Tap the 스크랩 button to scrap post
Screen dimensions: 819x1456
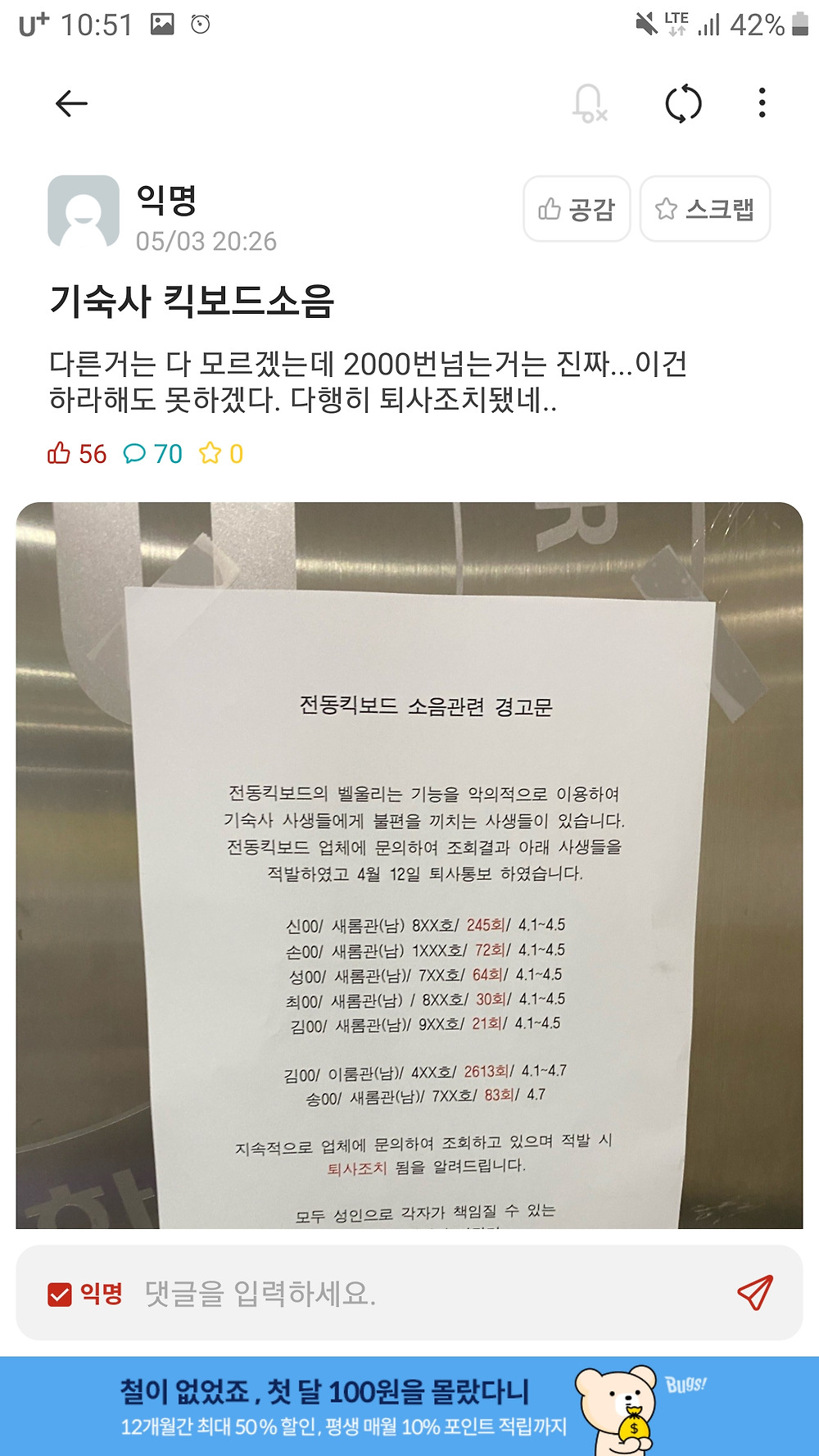(704, 209)
